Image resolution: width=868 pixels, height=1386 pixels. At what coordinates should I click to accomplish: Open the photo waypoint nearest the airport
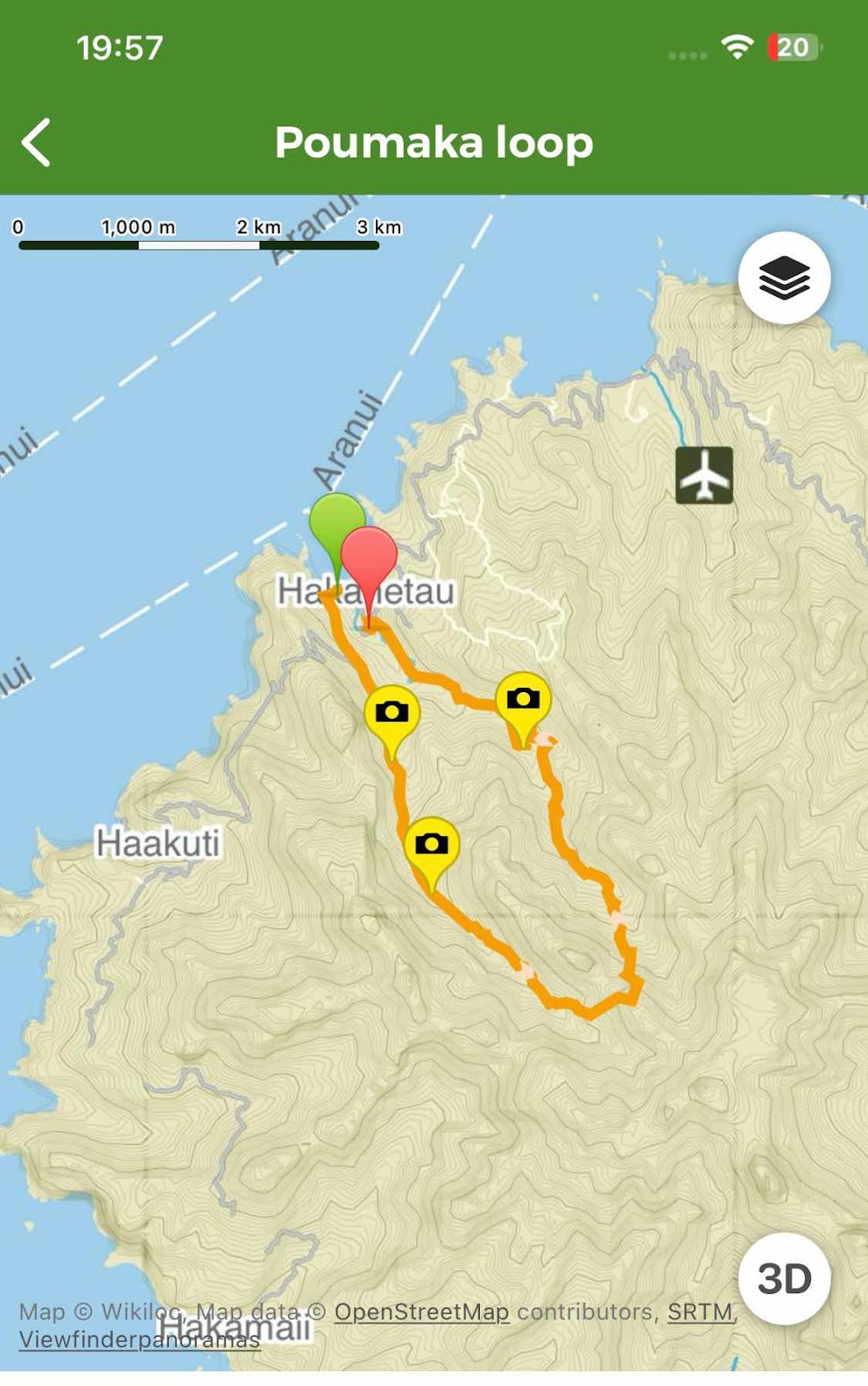(x=522, y=700)
